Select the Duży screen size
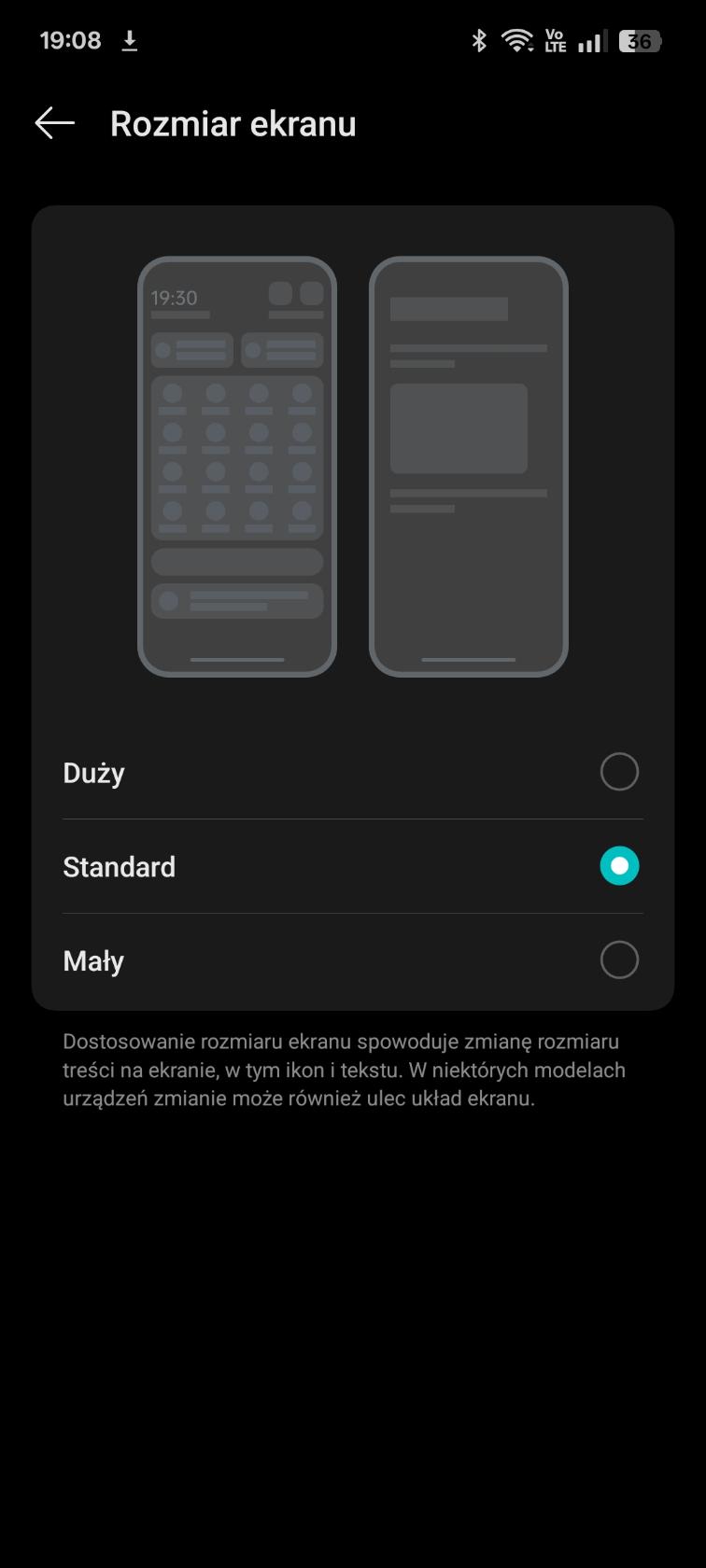Viewport: 706px width, 1568px height. point(618,772)
